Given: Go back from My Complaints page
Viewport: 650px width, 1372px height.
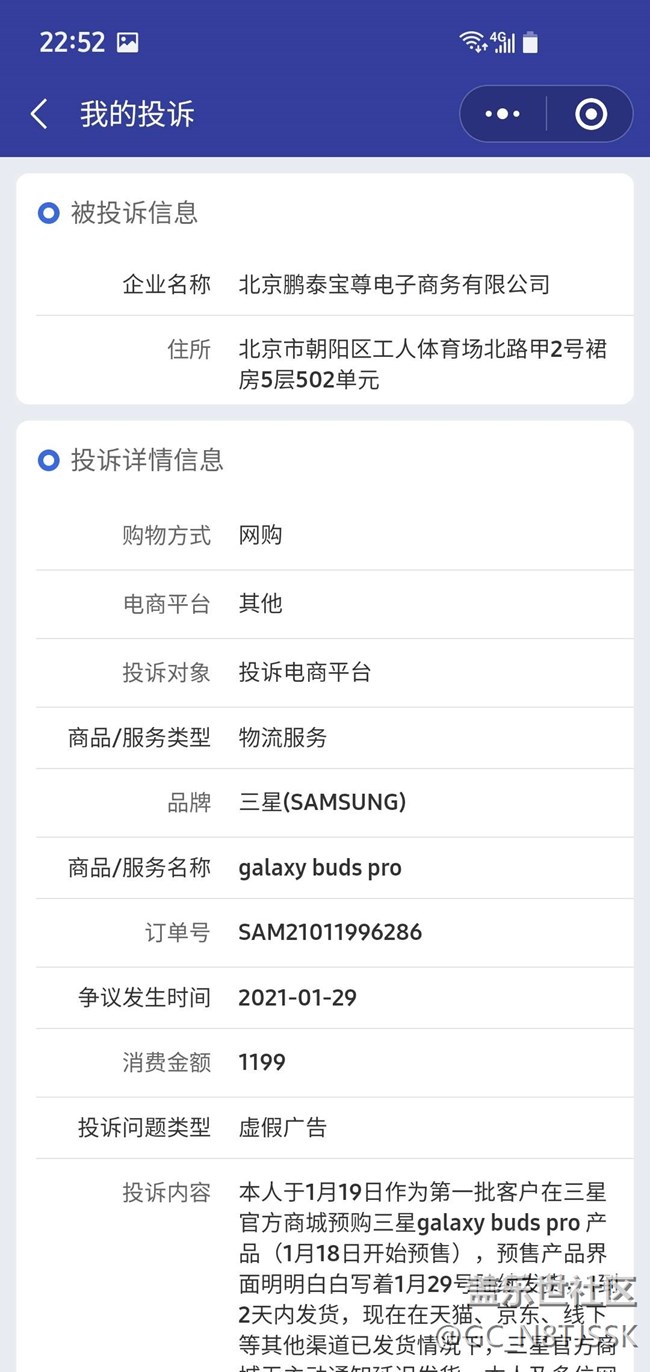Looking at the screenshot, I should click(39, 114).
